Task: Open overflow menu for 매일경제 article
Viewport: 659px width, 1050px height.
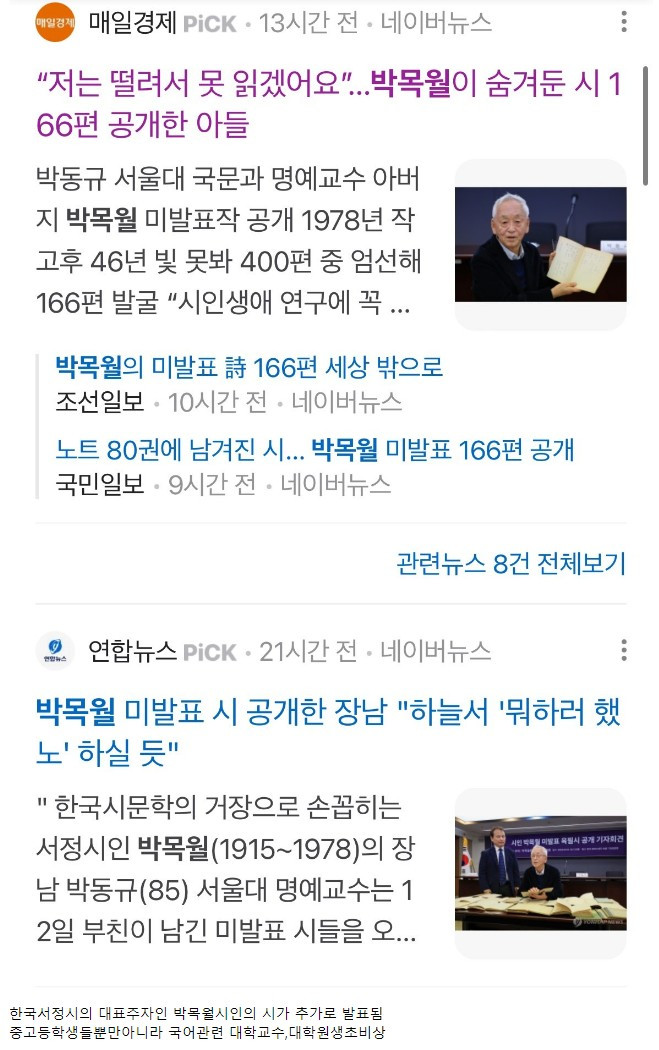Action: [624, 23]
